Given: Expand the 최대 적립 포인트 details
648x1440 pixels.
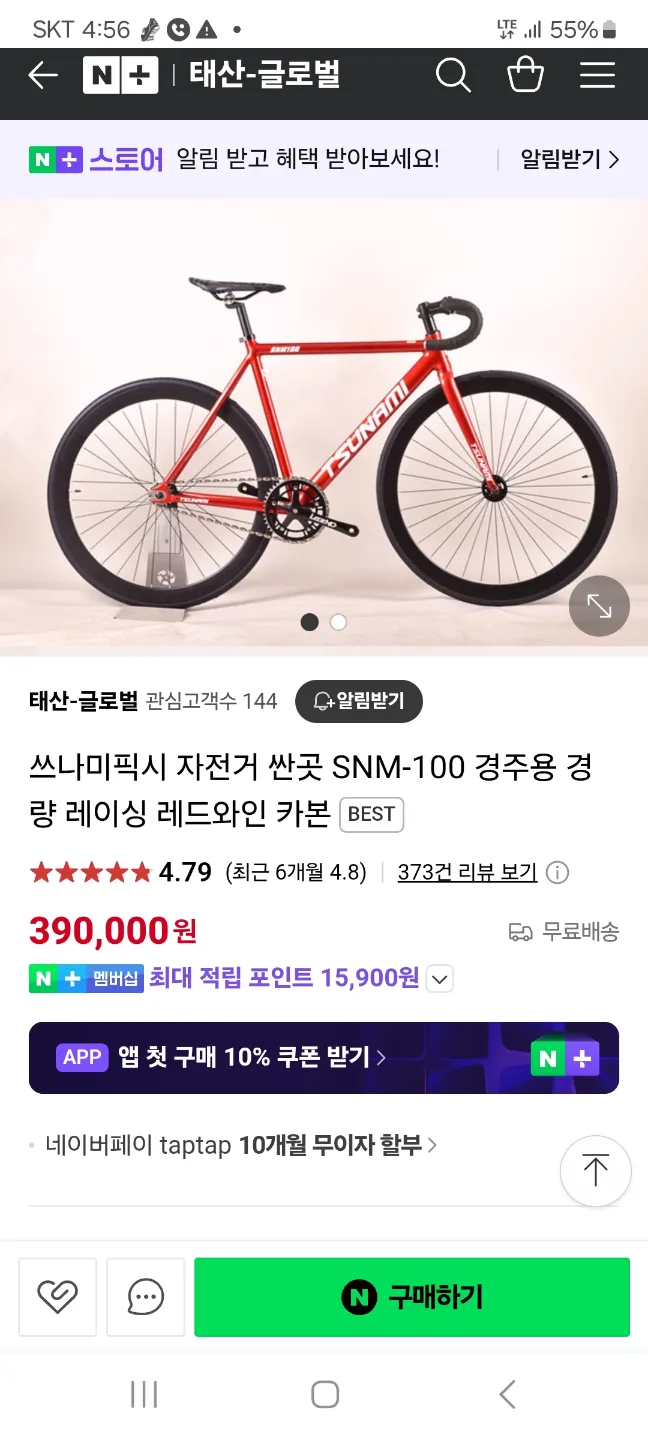Looking at the screenshot, I should click(x=440, y=979).
